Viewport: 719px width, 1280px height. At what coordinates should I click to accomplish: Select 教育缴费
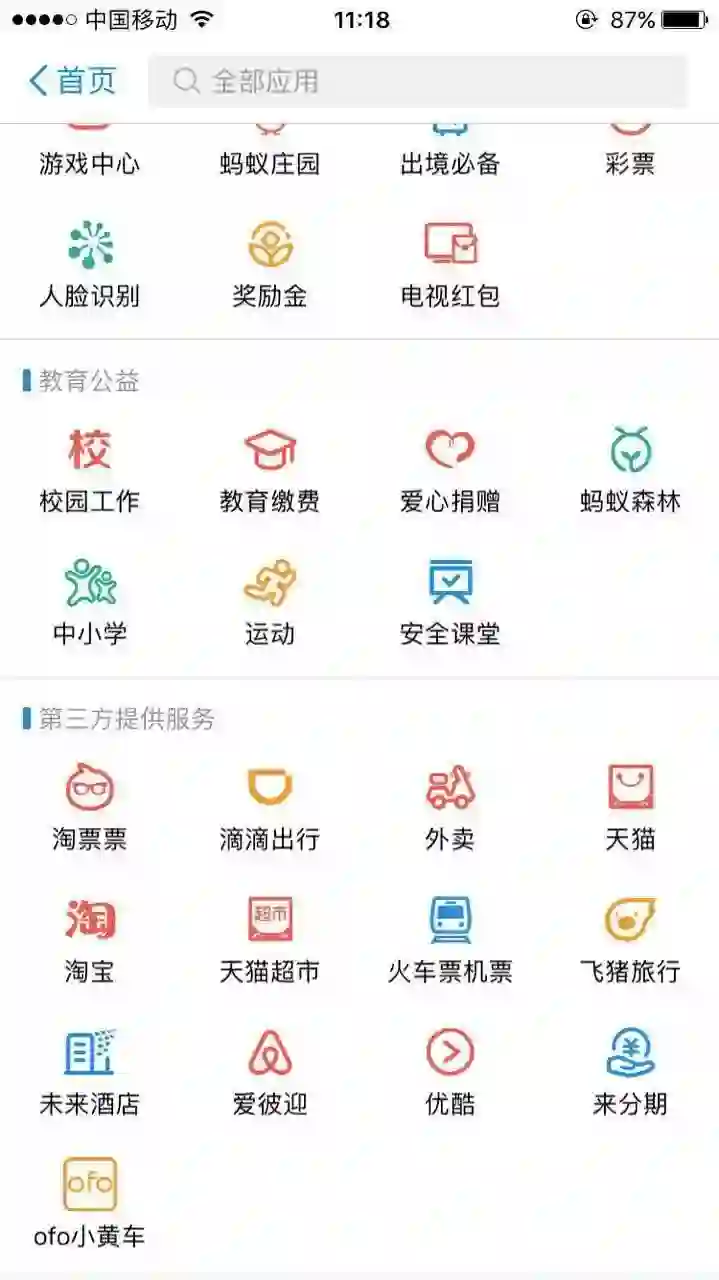[270, 470]
